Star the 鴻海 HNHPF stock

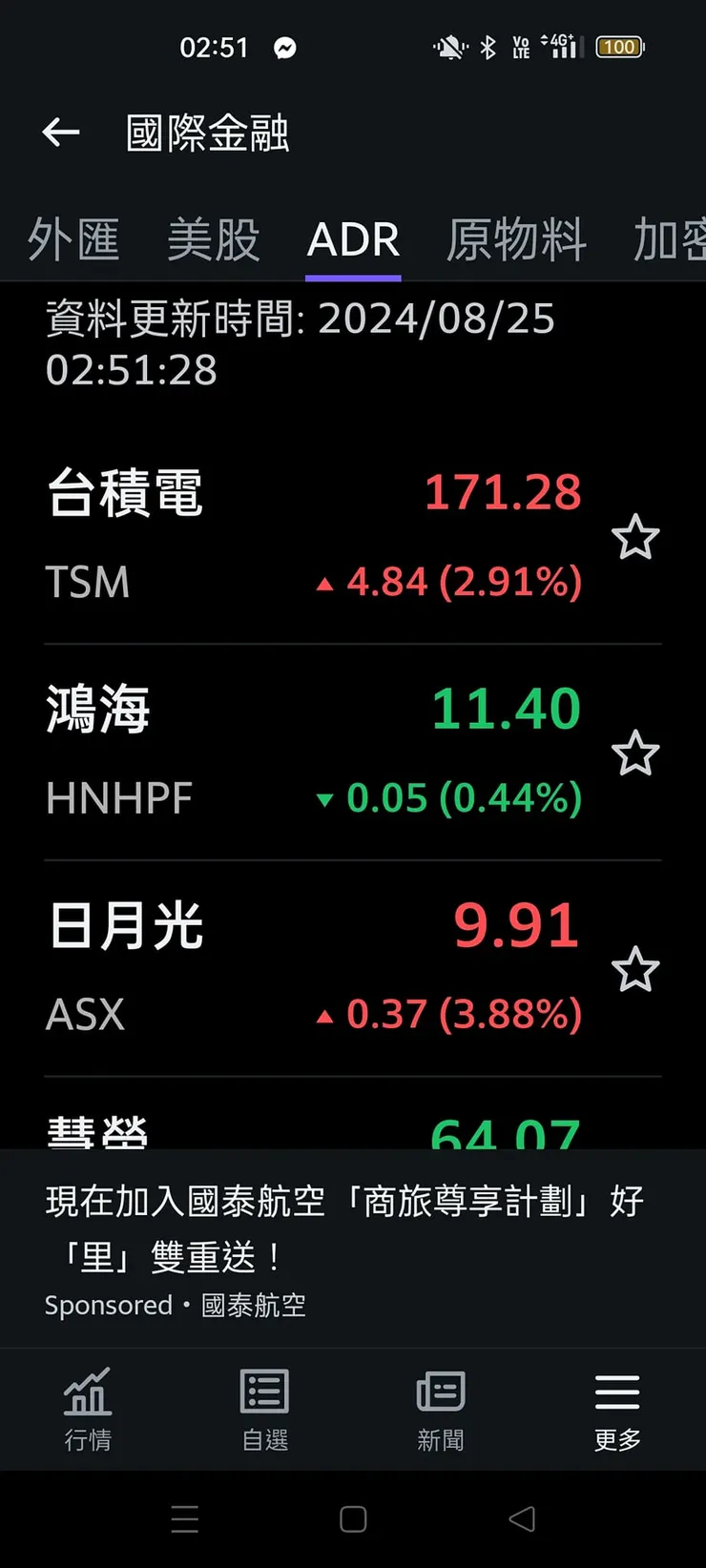click(x=635, y=753)
